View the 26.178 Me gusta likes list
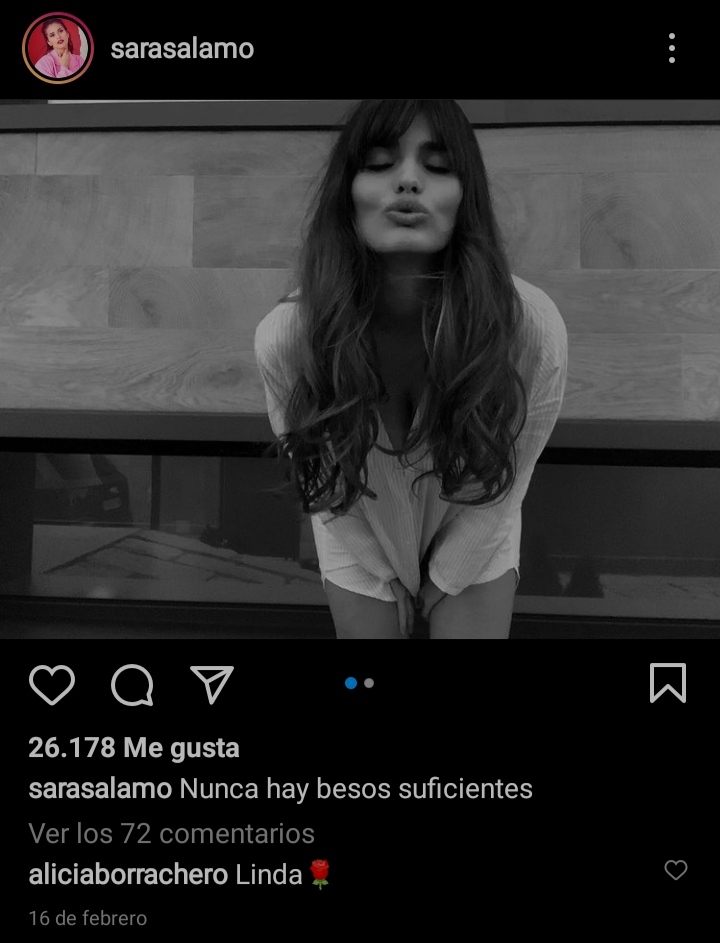The height and width of the screenshot is (943, 720). pyautogui.click(x=134, y=747)
